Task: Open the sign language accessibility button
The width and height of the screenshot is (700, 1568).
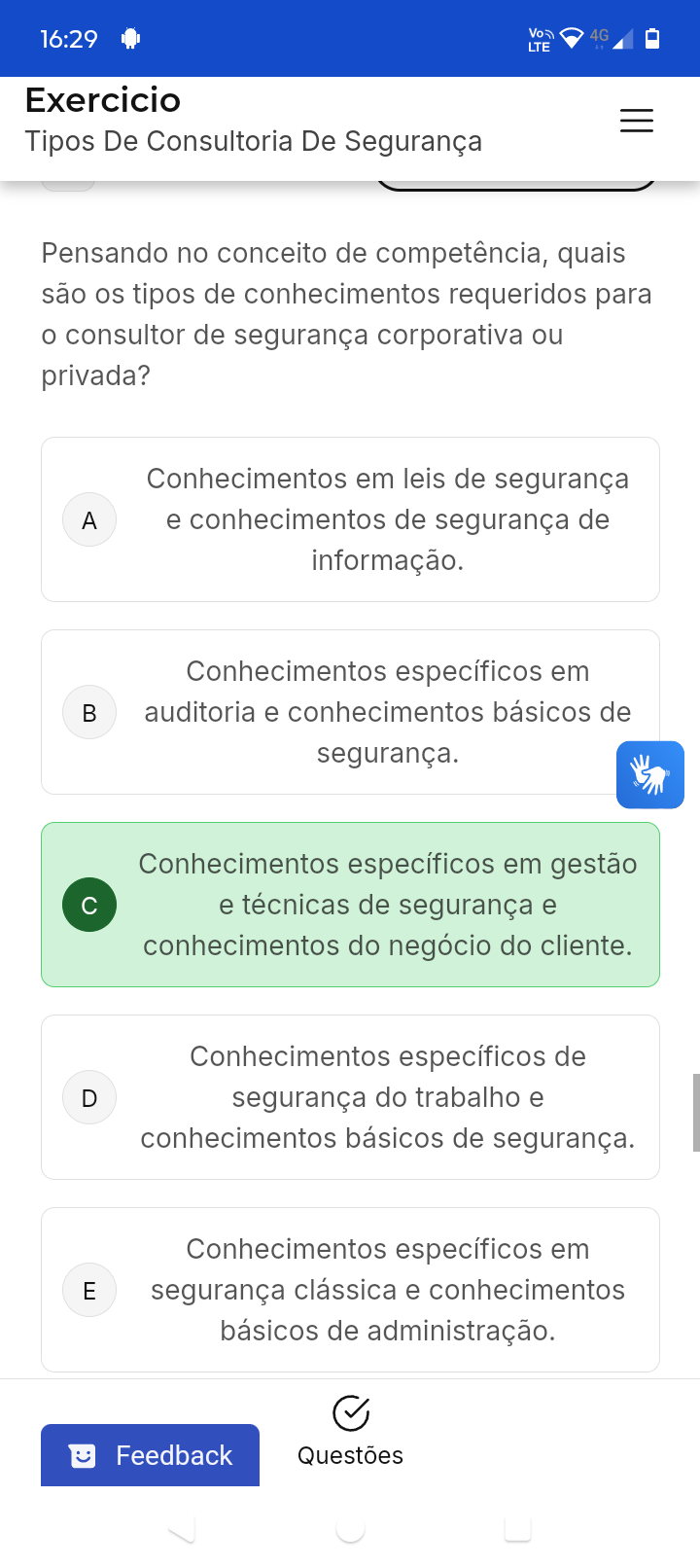Action: pyautogui.click(x=649, y=775)
